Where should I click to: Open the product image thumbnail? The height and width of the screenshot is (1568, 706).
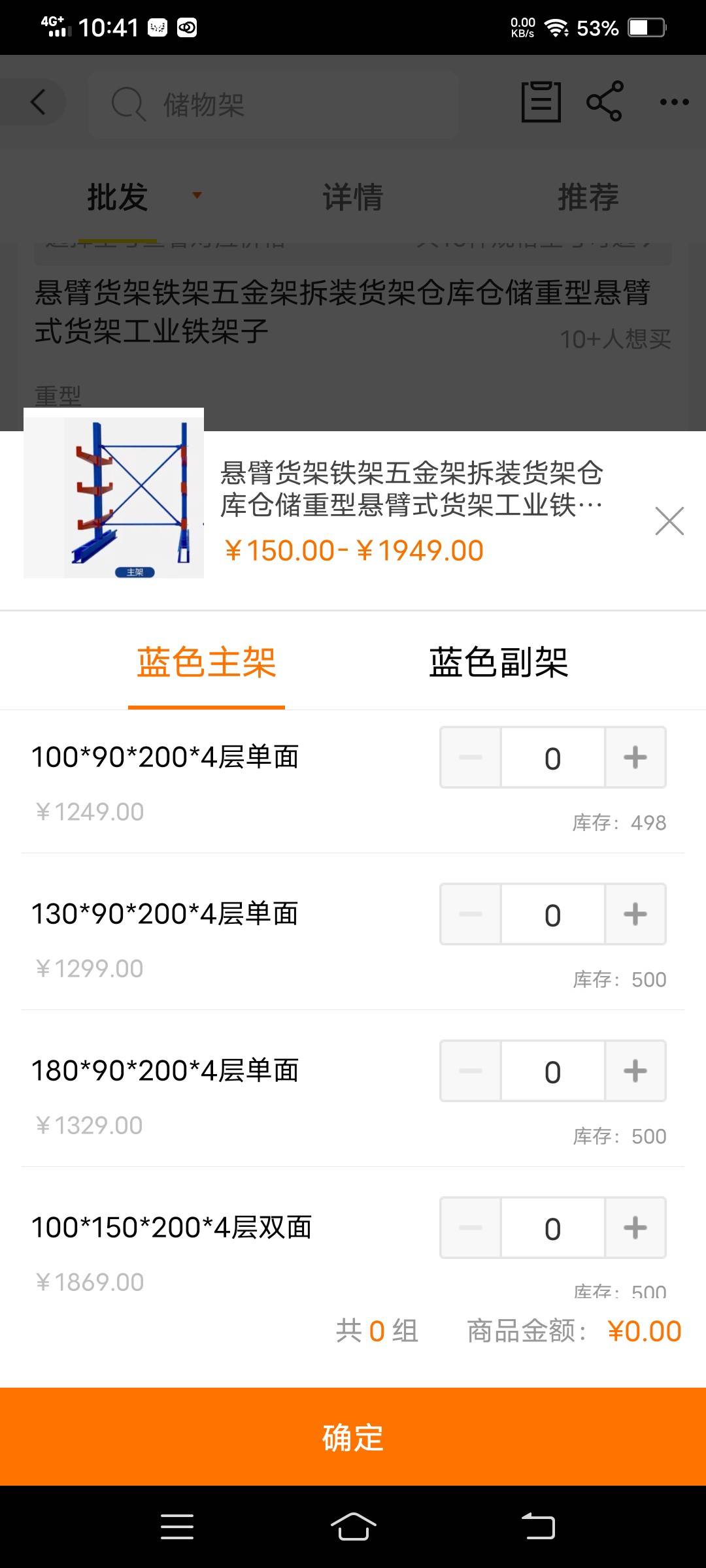tap(114, 493)
